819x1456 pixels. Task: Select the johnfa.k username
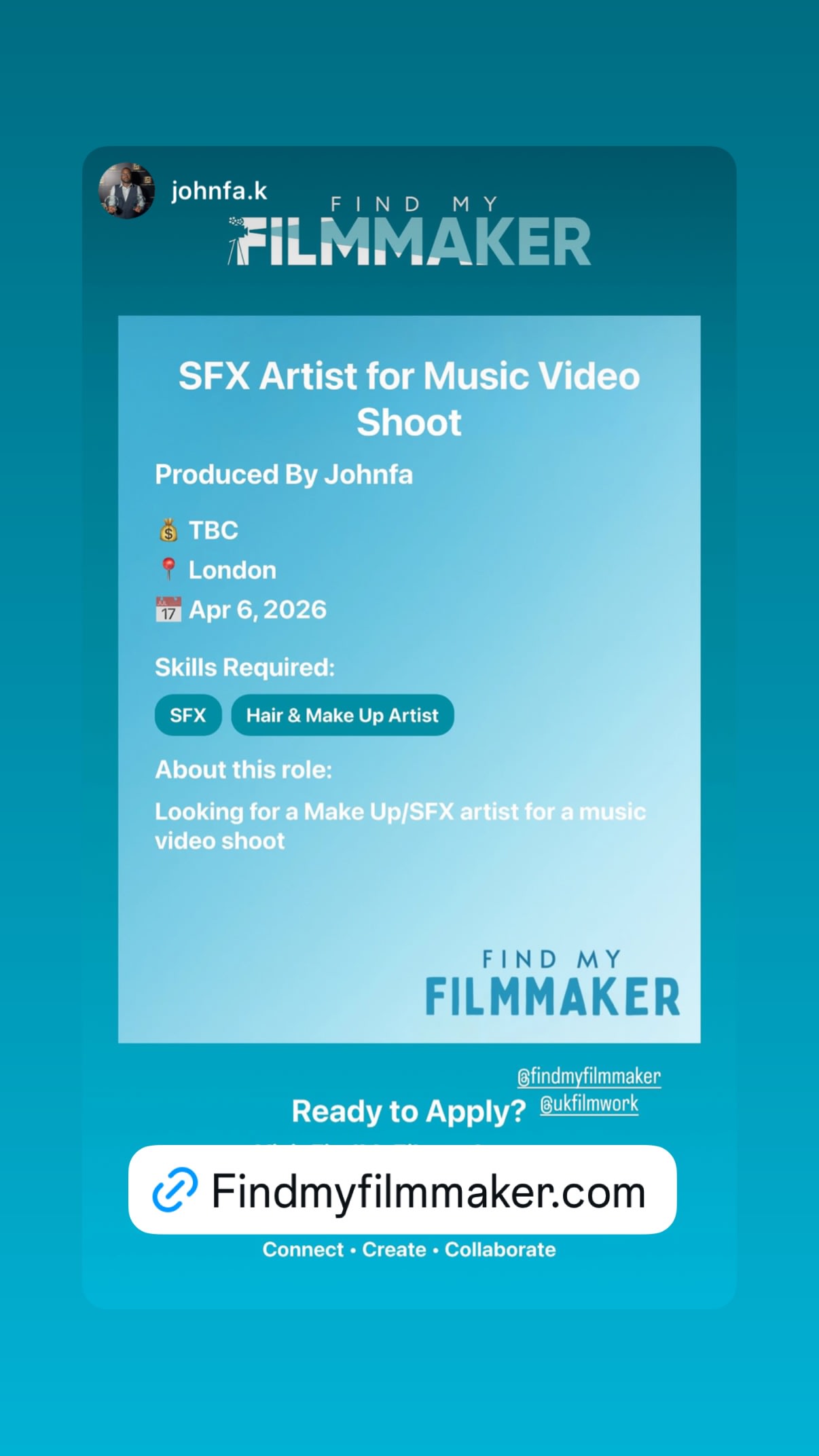point(219,192)
